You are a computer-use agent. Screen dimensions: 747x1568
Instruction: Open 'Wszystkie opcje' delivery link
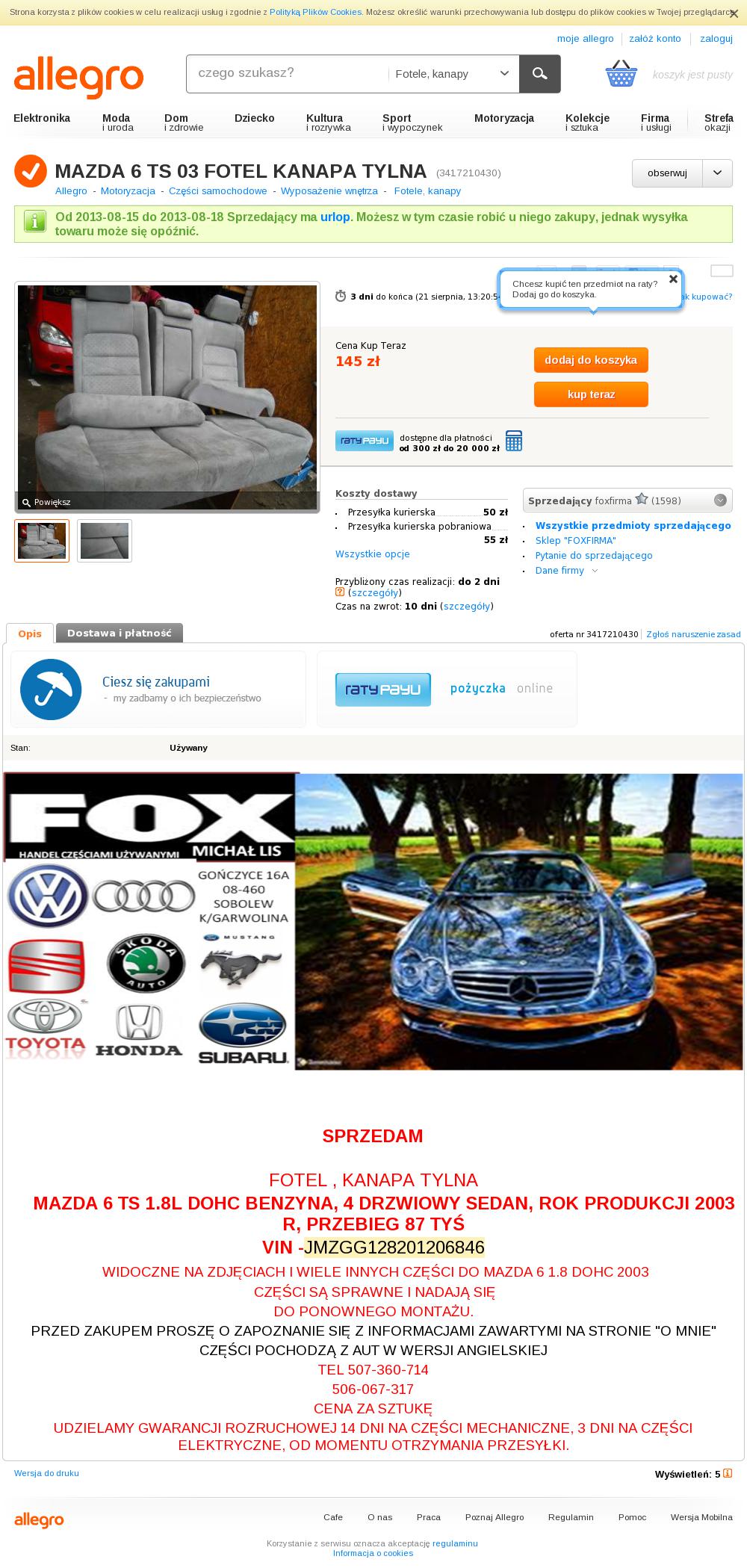click(x=372, y=554)
